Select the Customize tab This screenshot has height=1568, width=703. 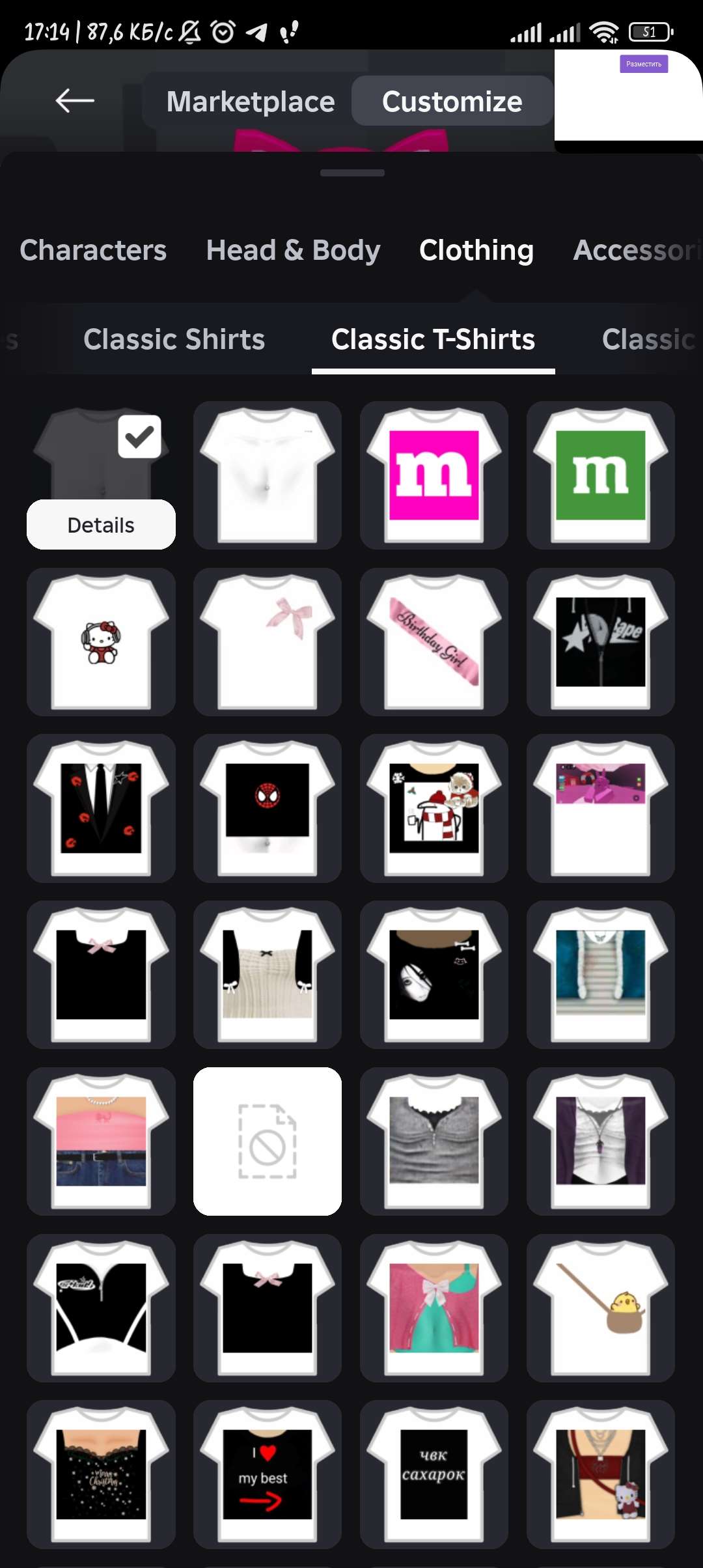click(x=452, y=102)
